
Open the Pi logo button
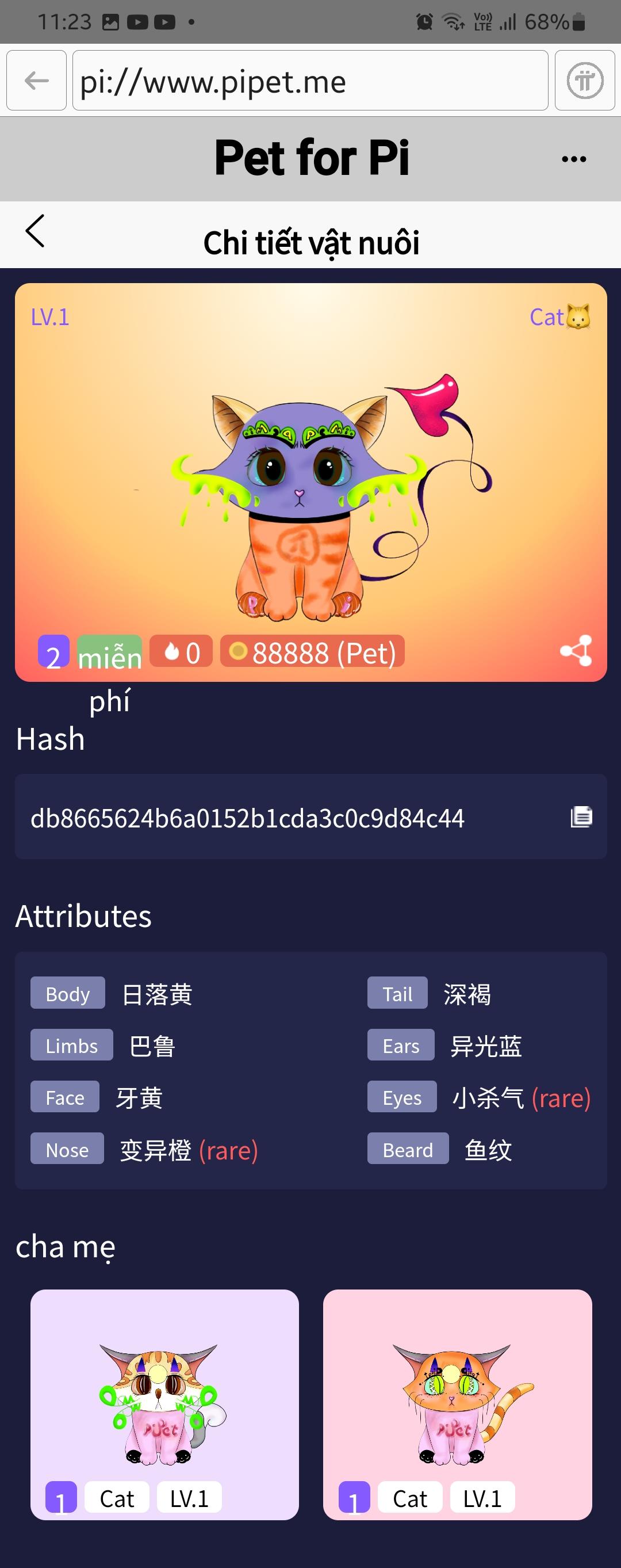pos(585,81)
